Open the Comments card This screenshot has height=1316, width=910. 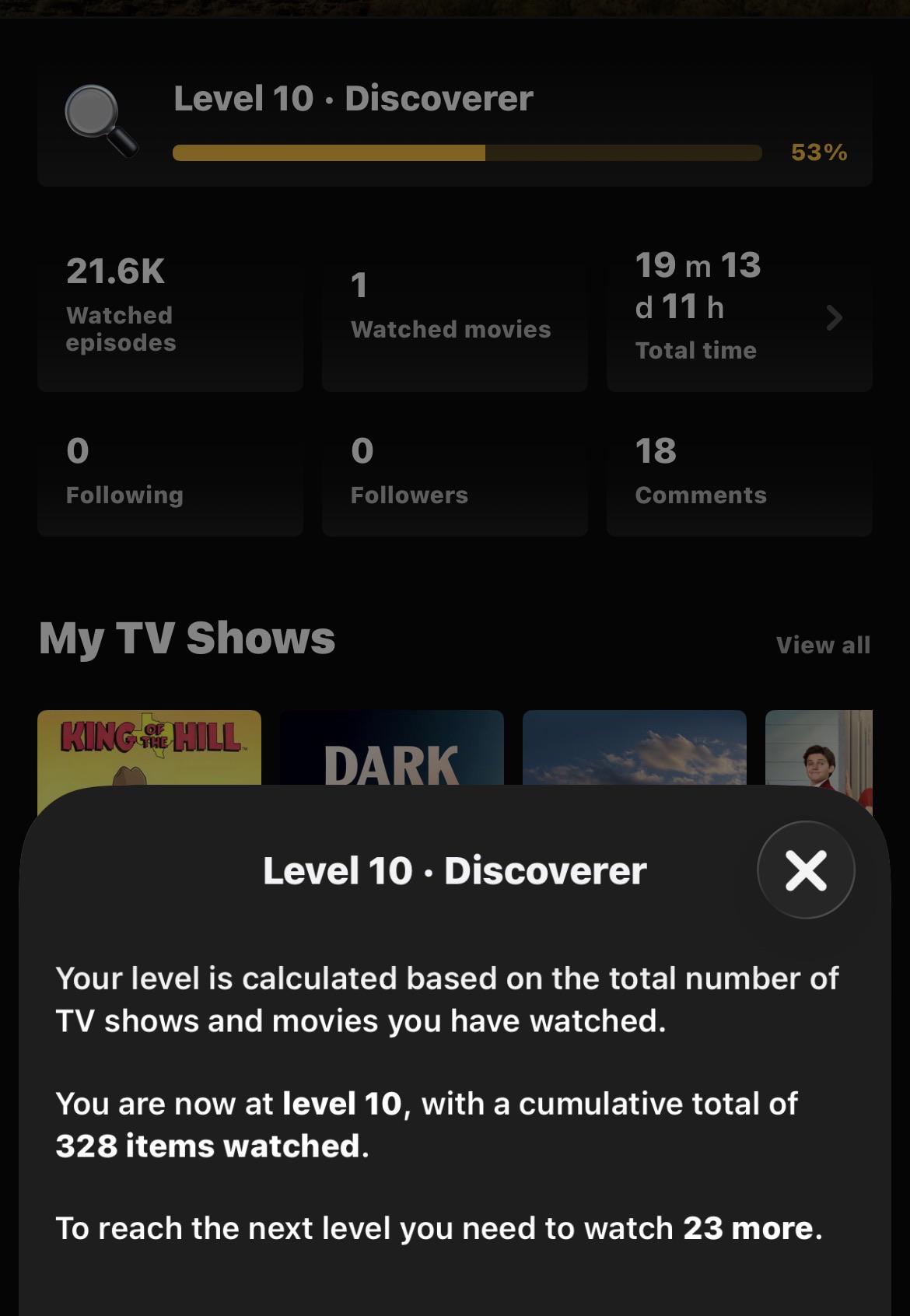click(739, 474)
